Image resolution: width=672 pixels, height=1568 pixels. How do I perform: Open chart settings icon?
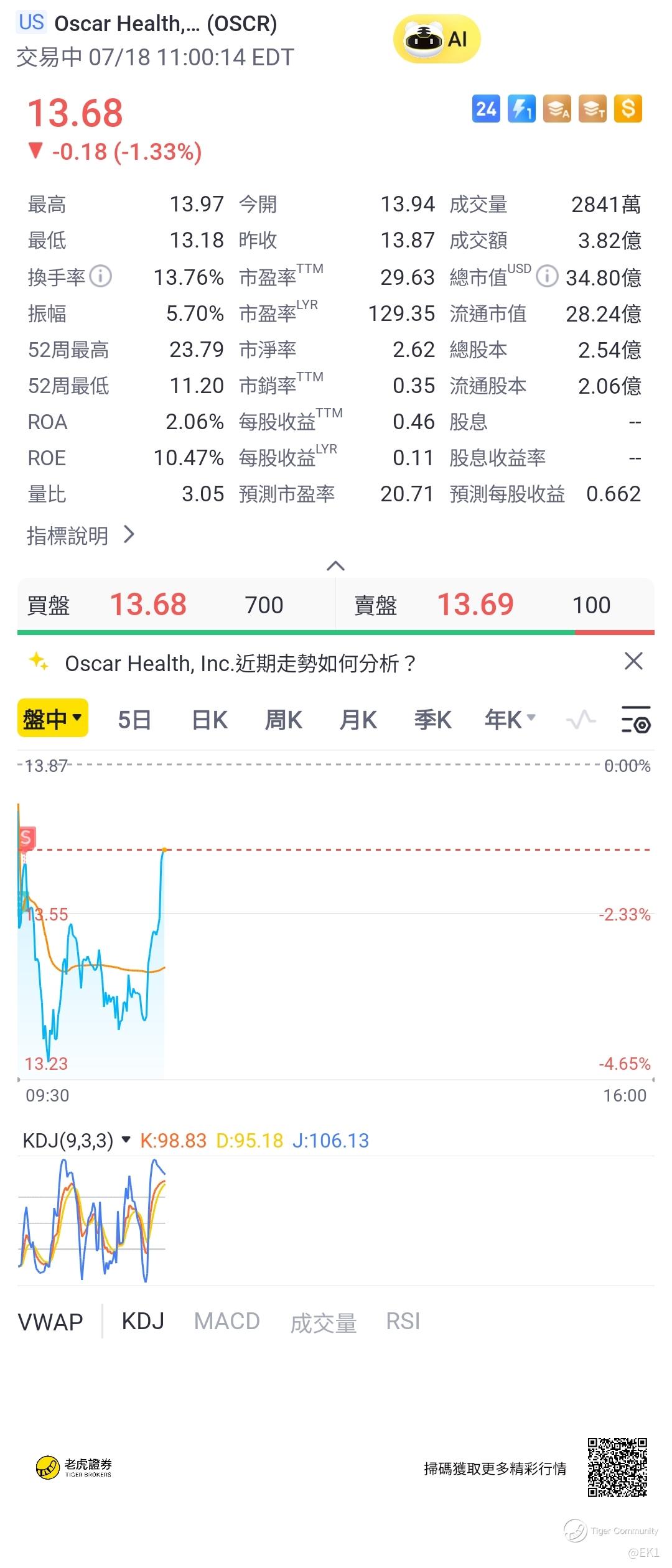(x=636, y=720)
